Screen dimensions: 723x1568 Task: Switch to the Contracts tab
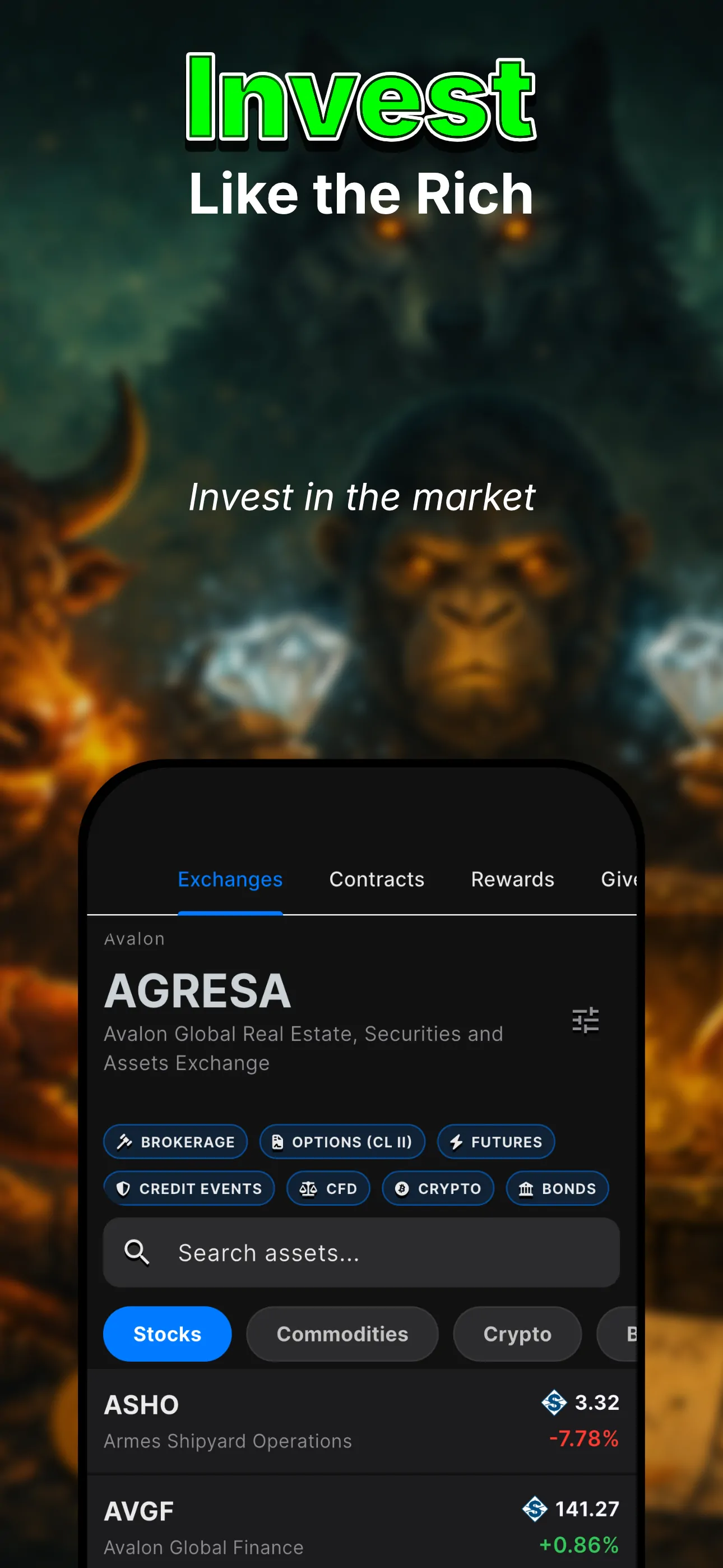click(x=376, y=879)
